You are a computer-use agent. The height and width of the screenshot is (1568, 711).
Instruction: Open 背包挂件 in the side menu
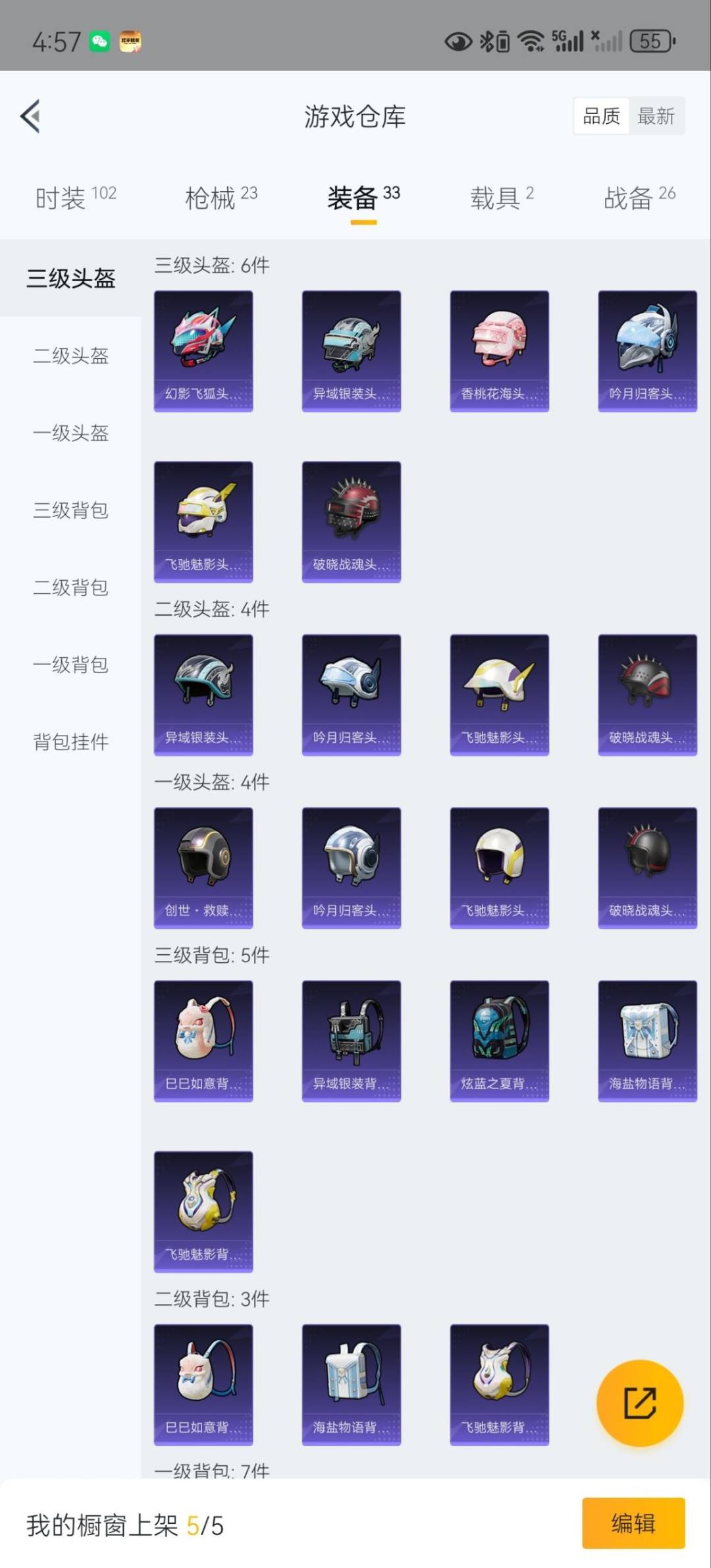[71, 742]
